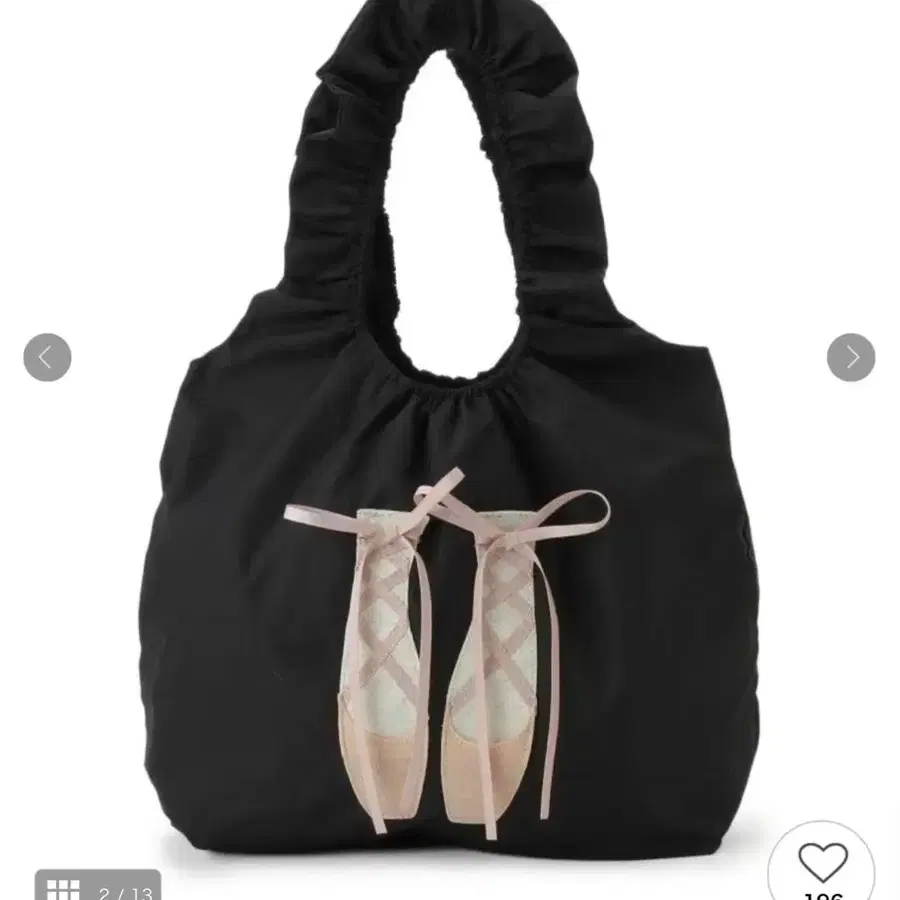Show the next product photo
Viewport: 900px width, 900px height.
[851, 357]
